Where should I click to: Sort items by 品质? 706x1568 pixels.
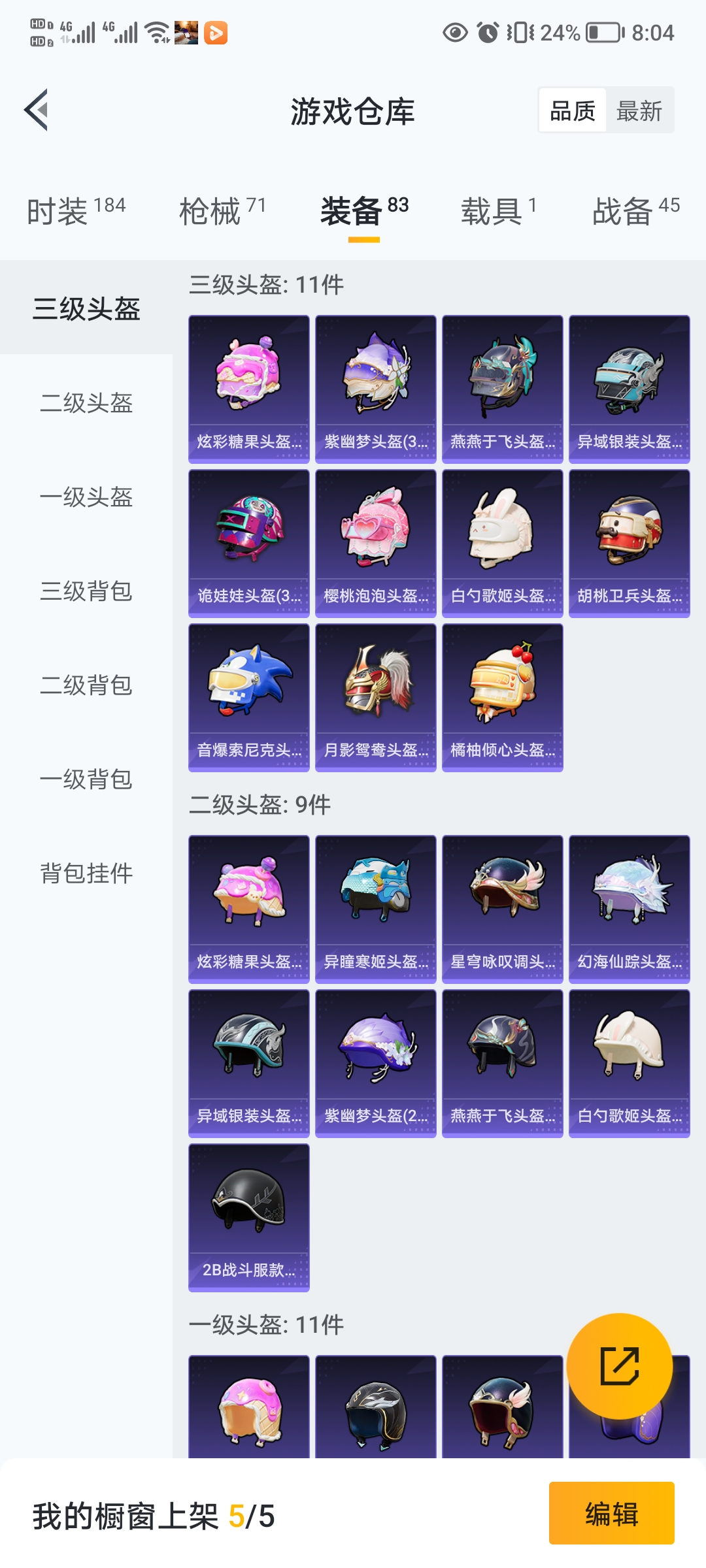tap(573, 110)
